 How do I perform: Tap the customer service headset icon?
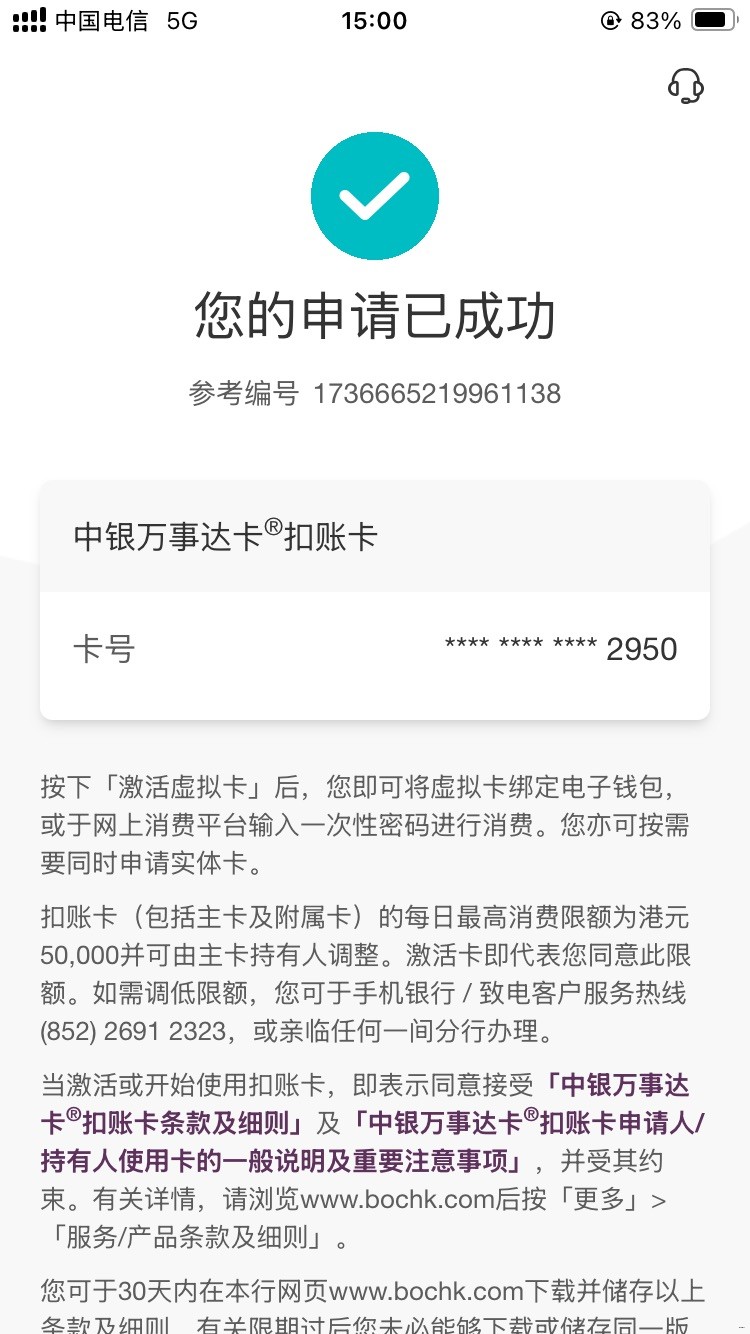[686, 87]
